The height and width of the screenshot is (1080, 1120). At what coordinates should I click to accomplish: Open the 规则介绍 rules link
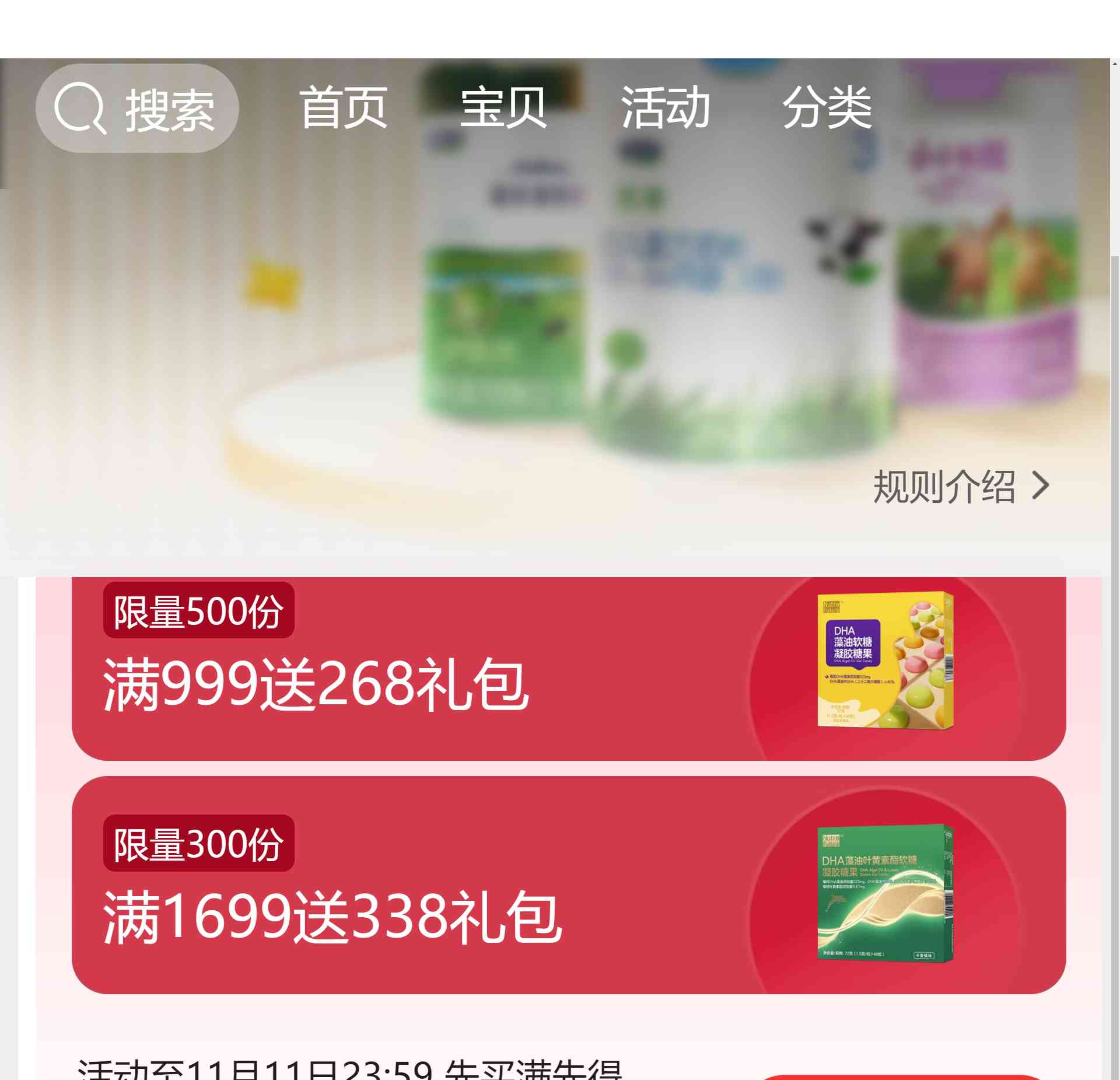960,486
